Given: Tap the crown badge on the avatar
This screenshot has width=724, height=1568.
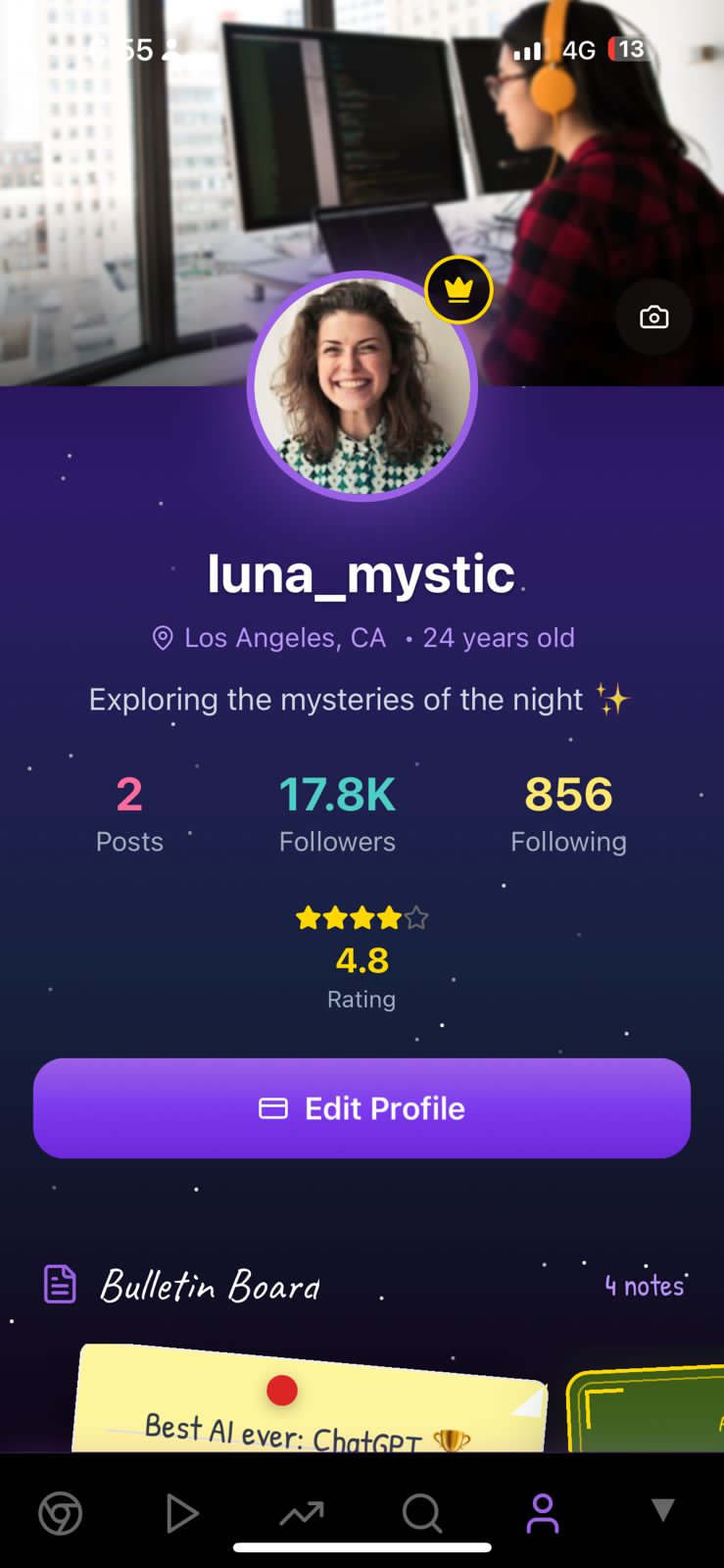Looking at the screenshot, I should (x=460, y=290).
